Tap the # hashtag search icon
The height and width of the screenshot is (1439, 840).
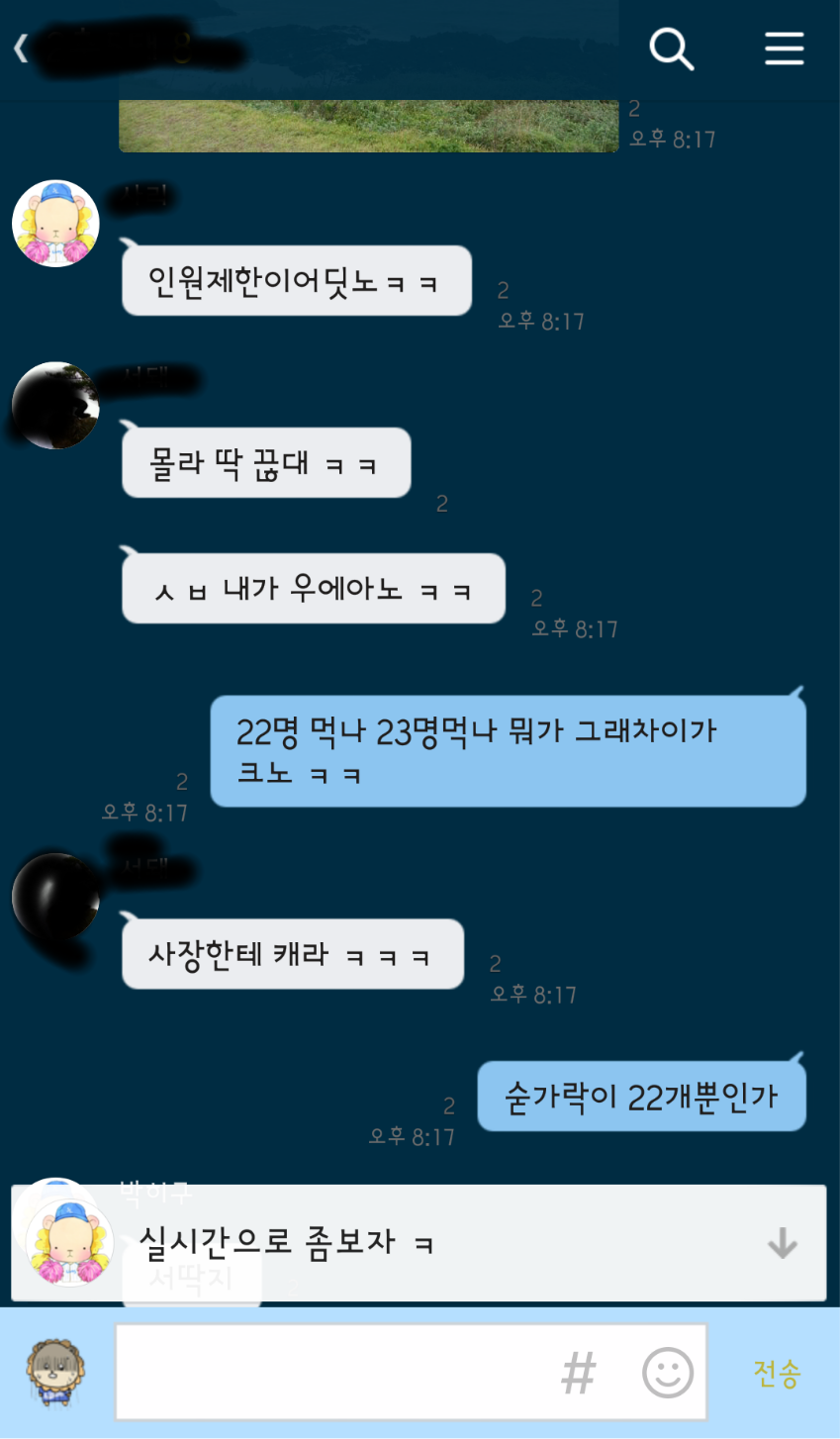pyautogui.click(x=578, y=1372)
